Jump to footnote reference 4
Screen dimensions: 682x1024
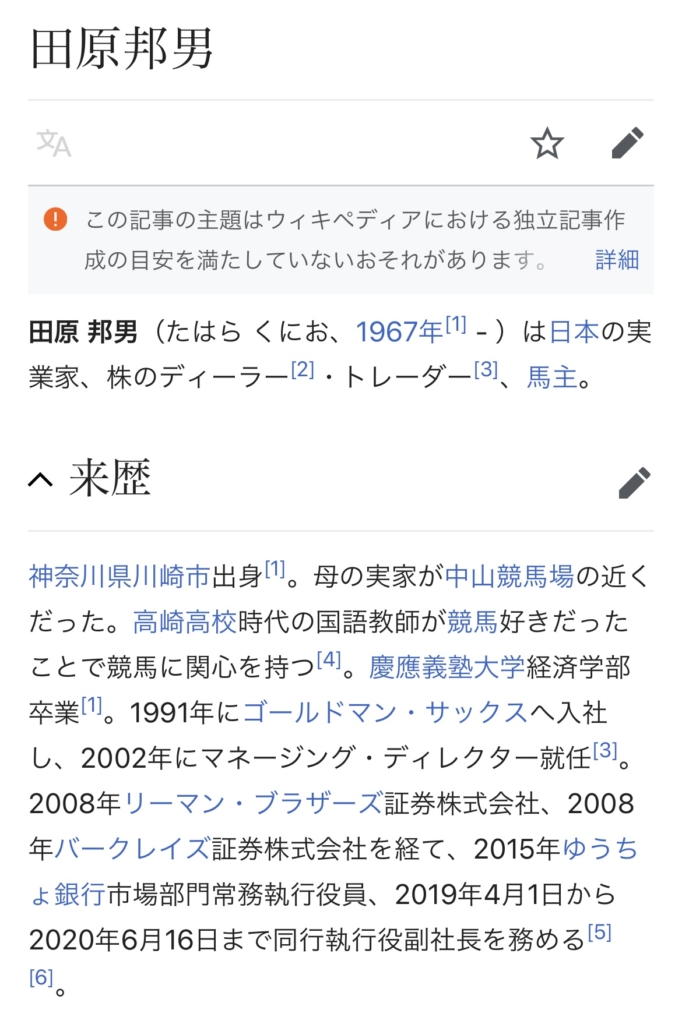(x=329, y=660)
